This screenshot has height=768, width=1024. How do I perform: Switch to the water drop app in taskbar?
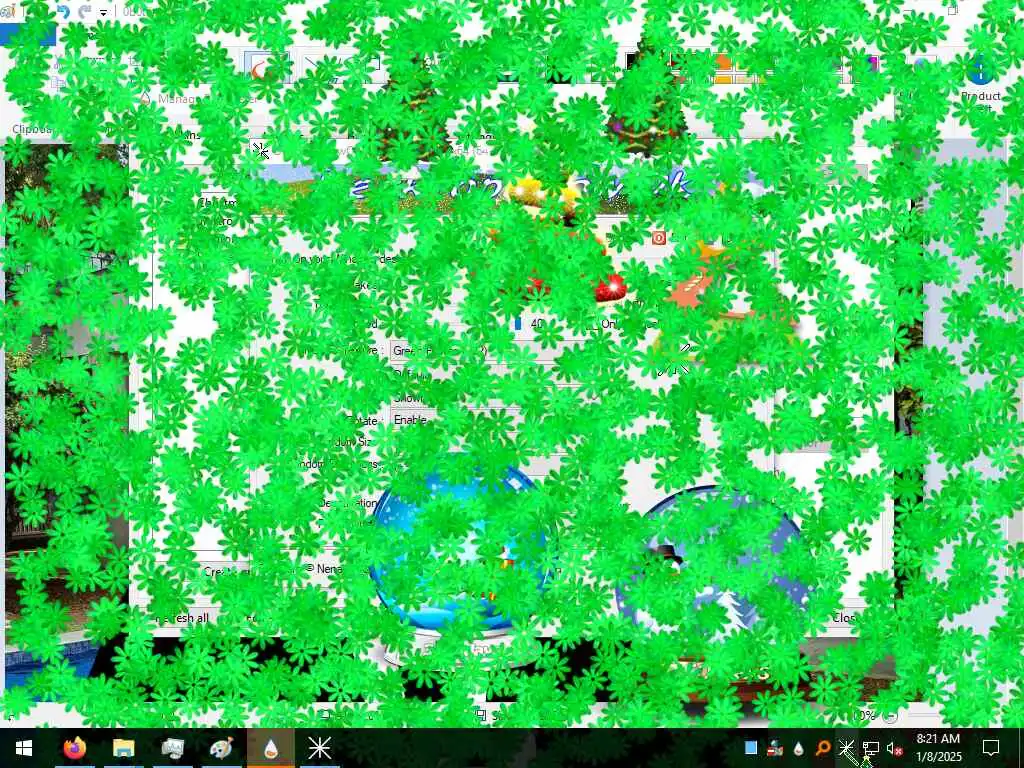pyautogui.click(x=270, y=748)
